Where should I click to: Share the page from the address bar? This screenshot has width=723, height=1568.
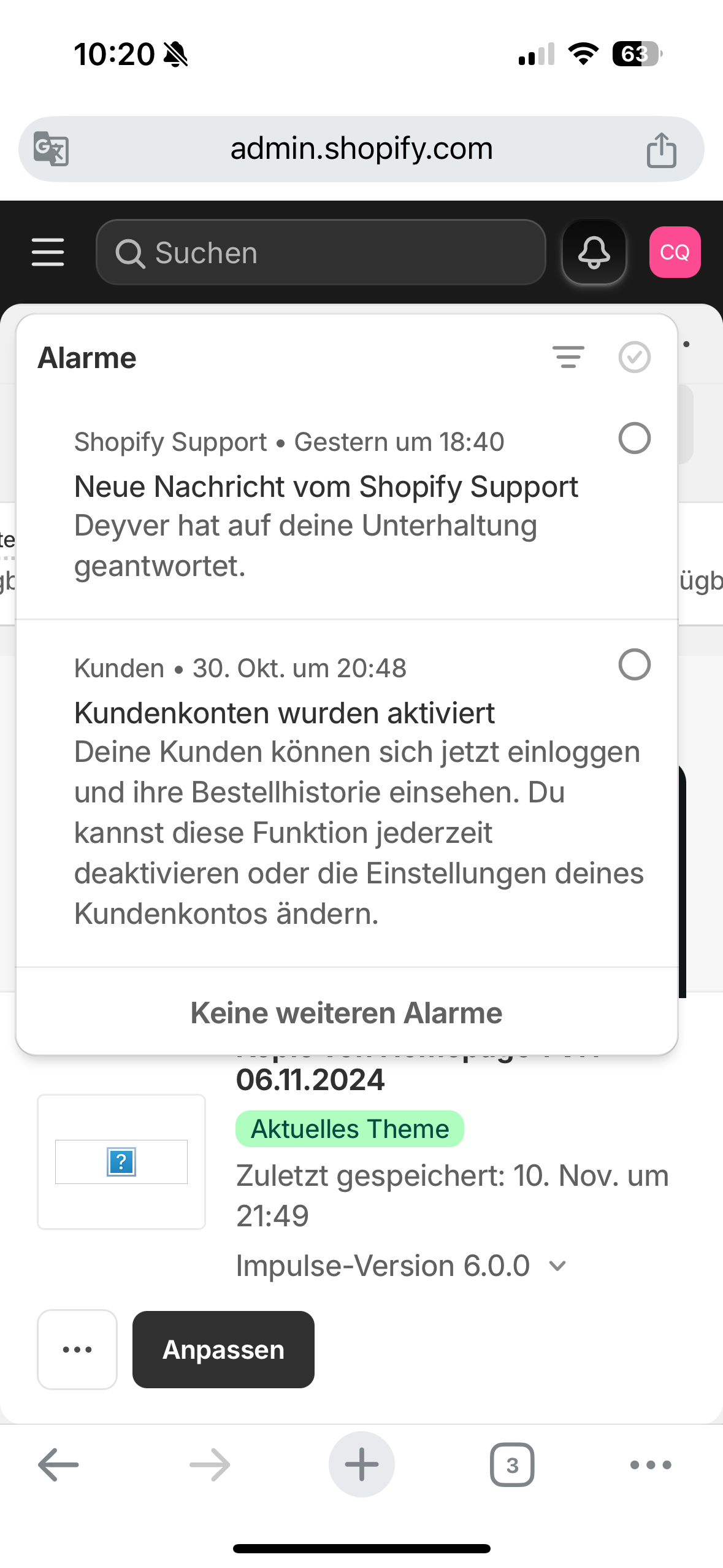click(661, 150)
